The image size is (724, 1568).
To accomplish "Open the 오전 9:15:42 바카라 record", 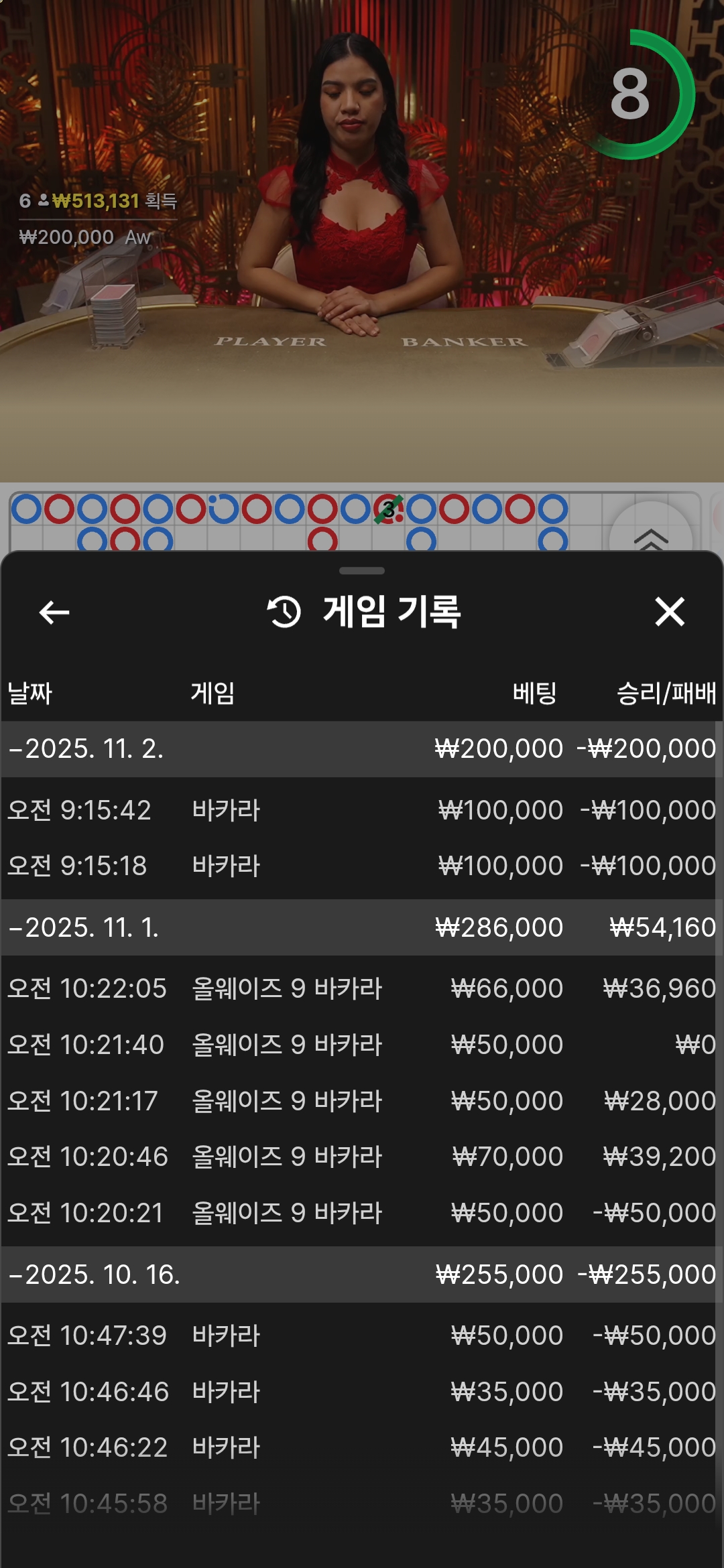I will [362, 810].
